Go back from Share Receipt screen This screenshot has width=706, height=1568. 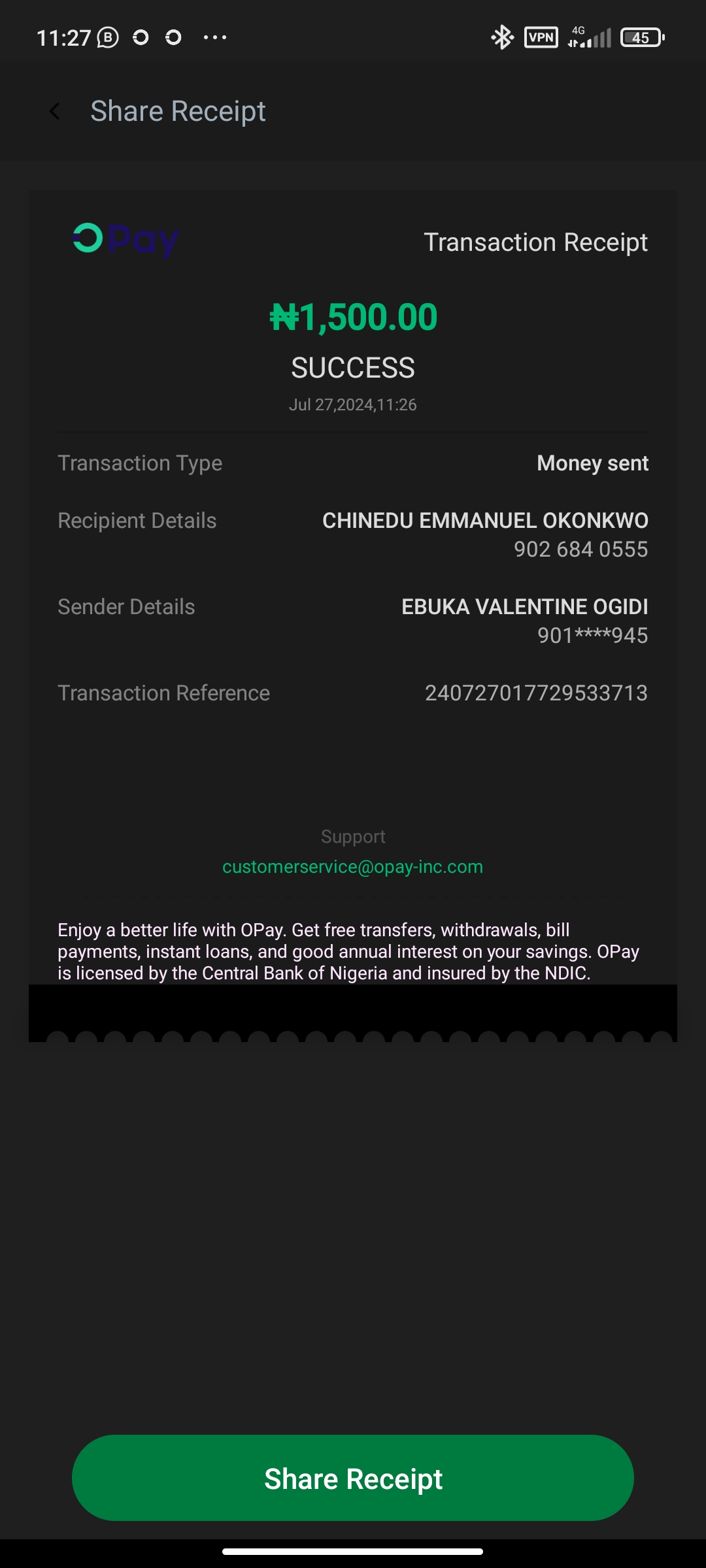[x=55, y=112]
